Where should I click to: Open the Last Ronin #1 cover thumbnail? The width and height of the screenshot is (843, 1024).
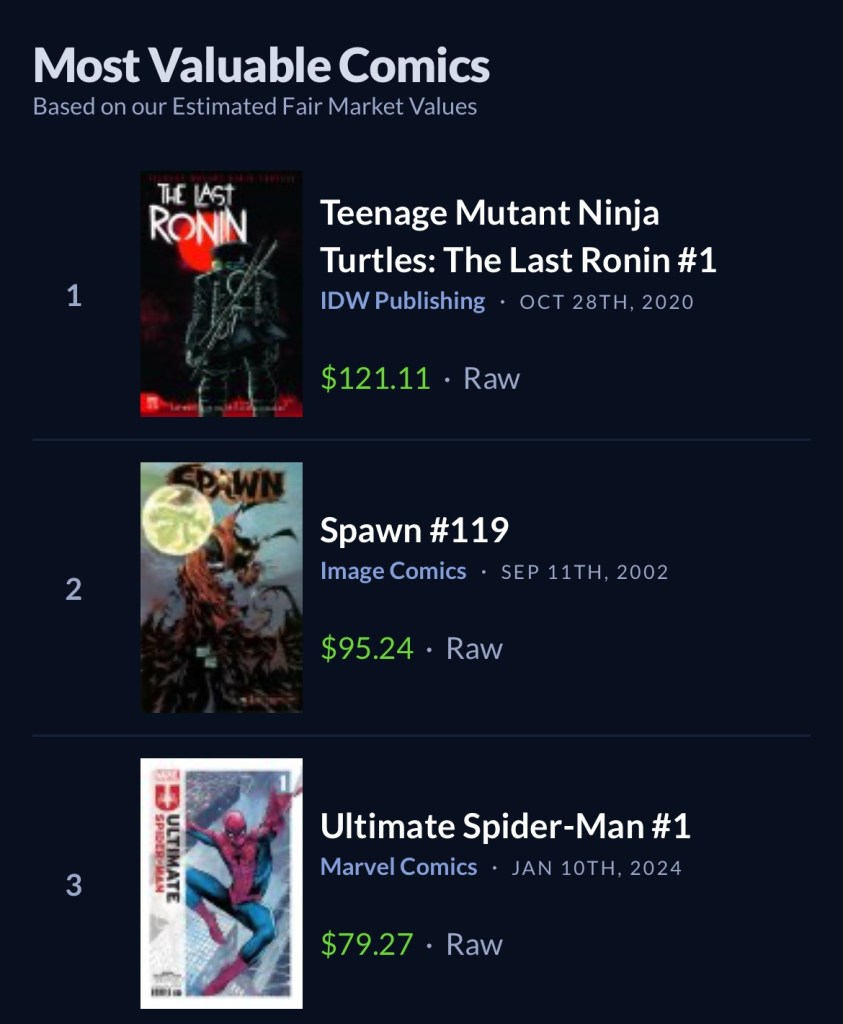(x=221, y=294)
